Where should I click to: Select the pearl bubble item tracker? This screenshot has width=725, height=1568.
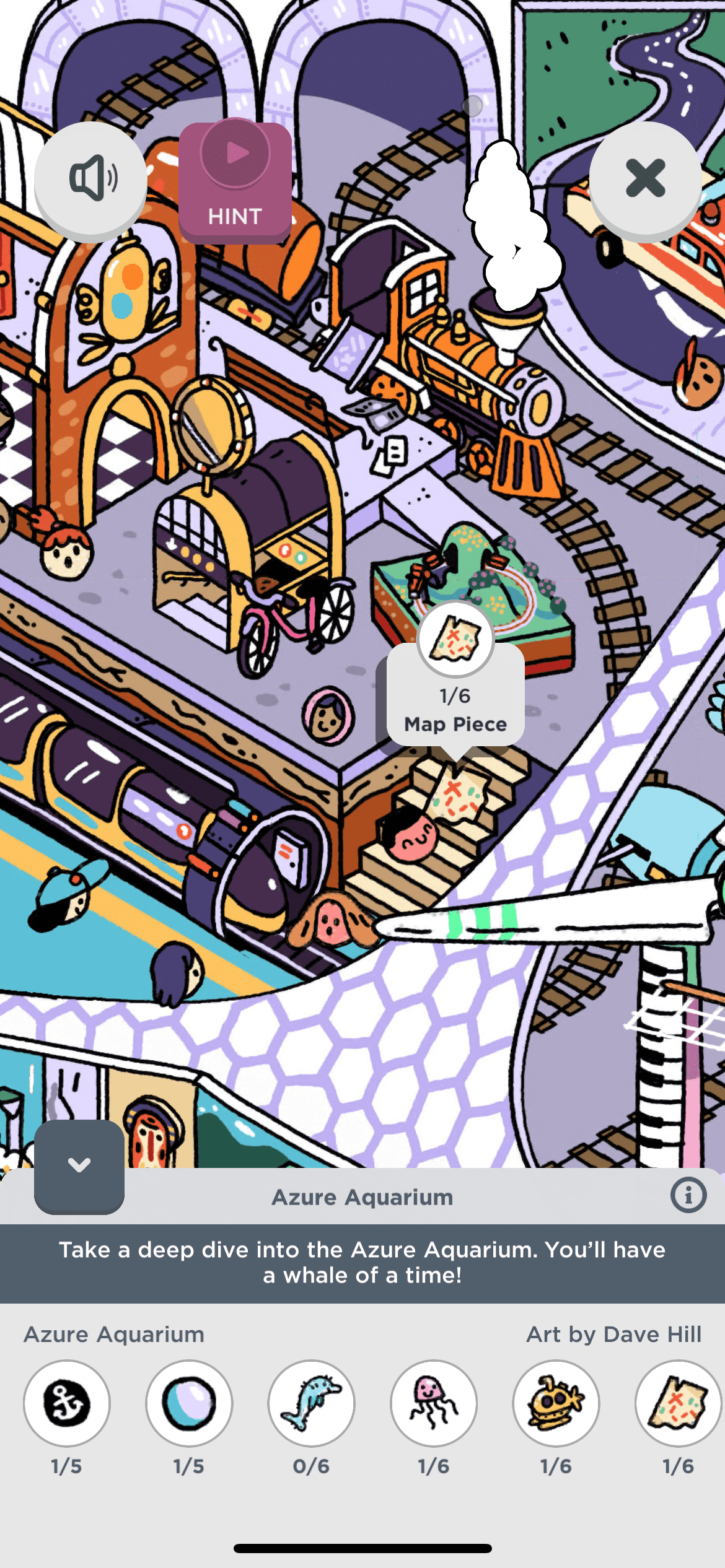[189, 1403]
